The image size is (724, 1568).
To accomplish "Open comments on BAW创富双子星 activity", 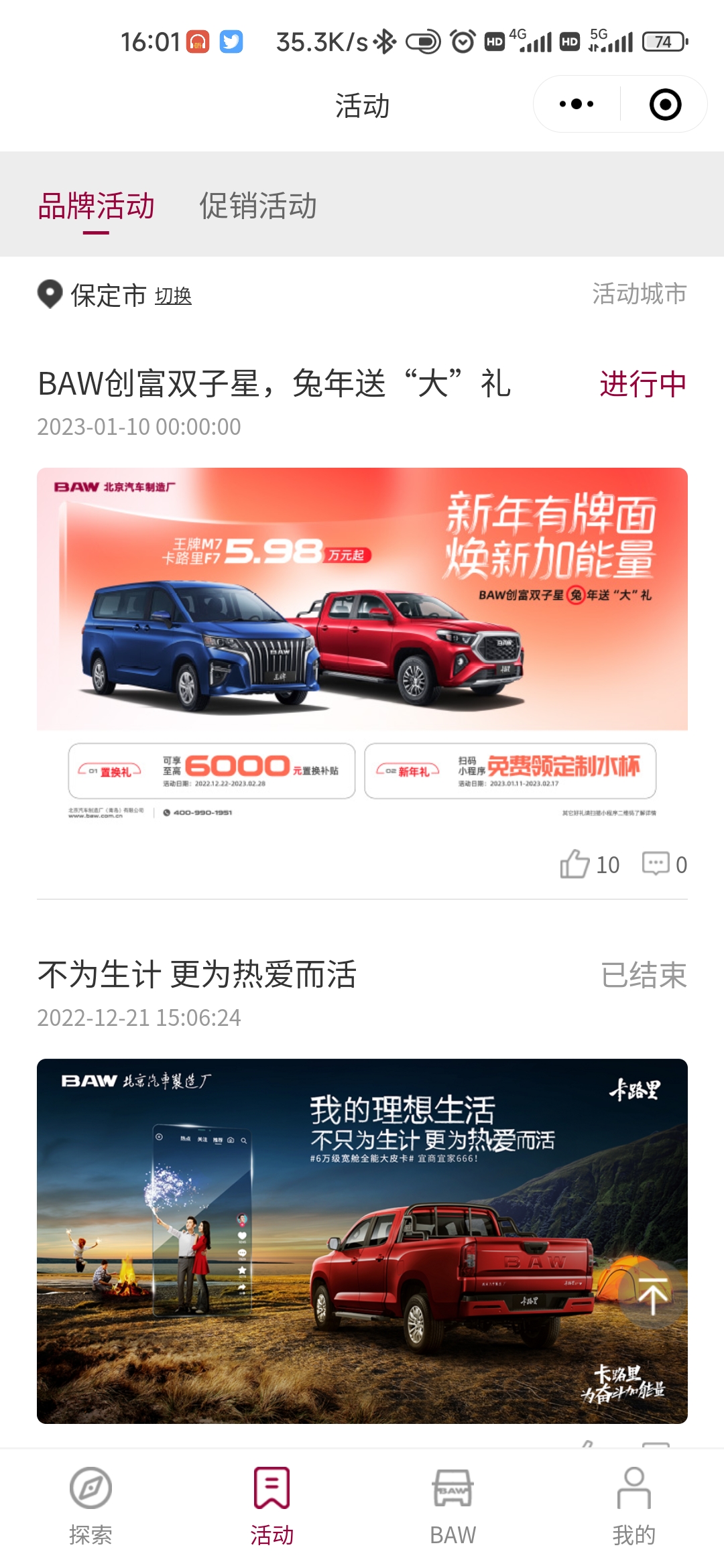I will pos(656,864).
